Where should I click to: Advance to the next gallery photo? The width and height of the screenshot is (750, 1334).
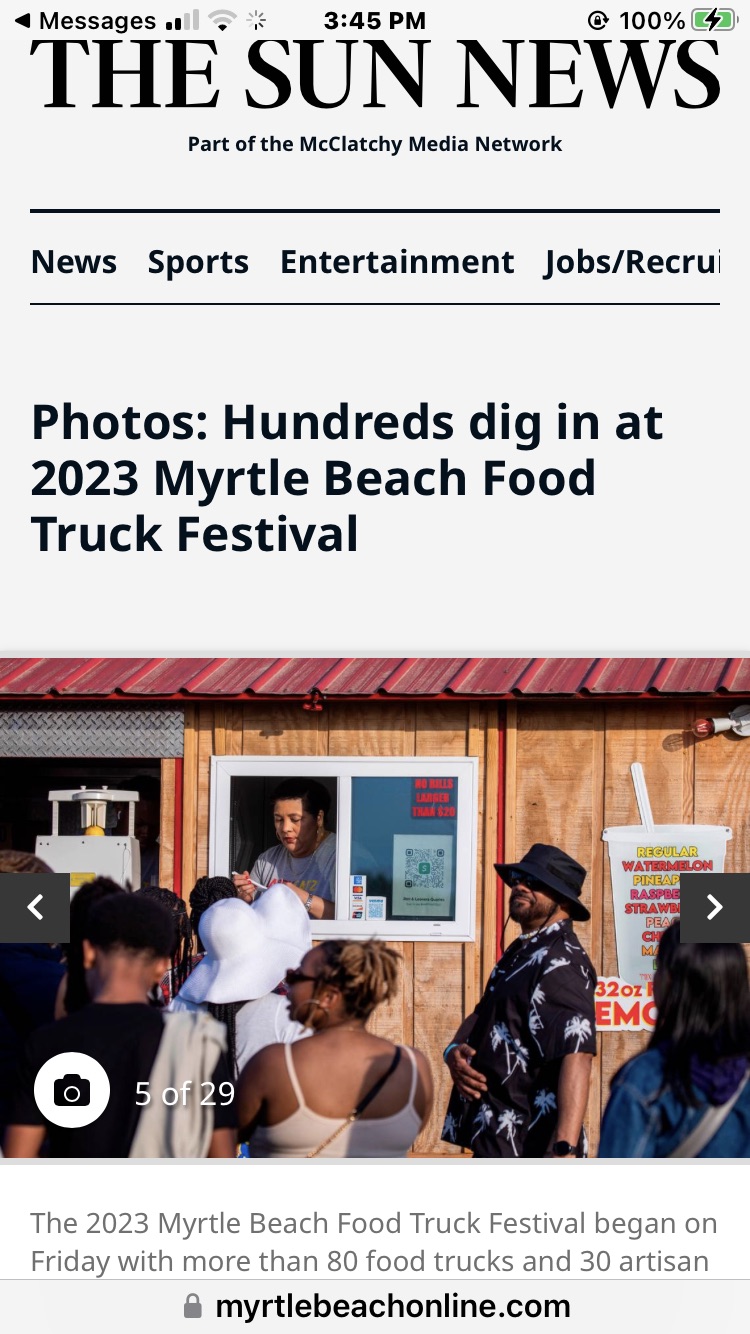coord(714,907)
